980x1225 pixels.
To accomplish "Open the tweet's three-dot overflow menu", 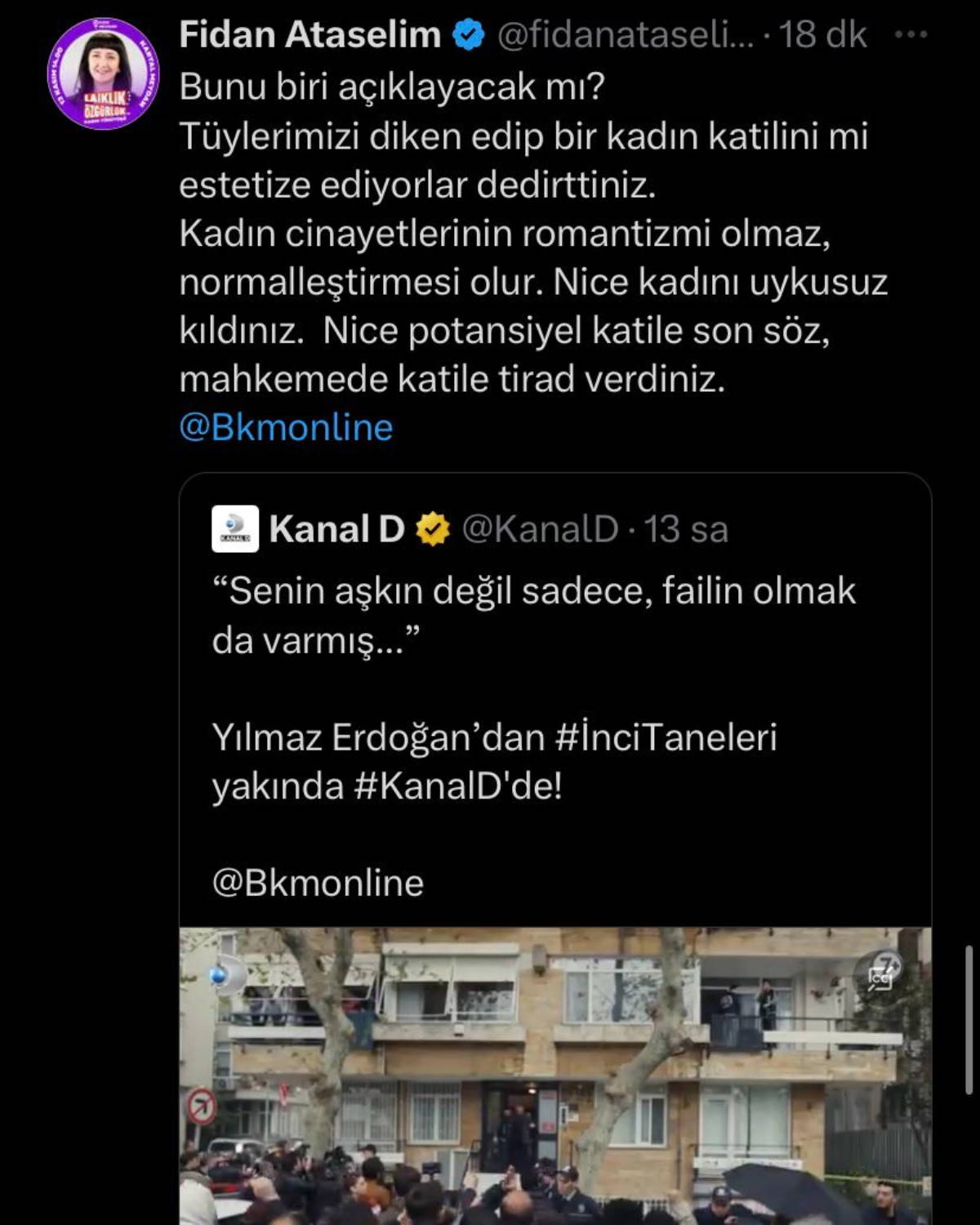I will tap(911, 35).
